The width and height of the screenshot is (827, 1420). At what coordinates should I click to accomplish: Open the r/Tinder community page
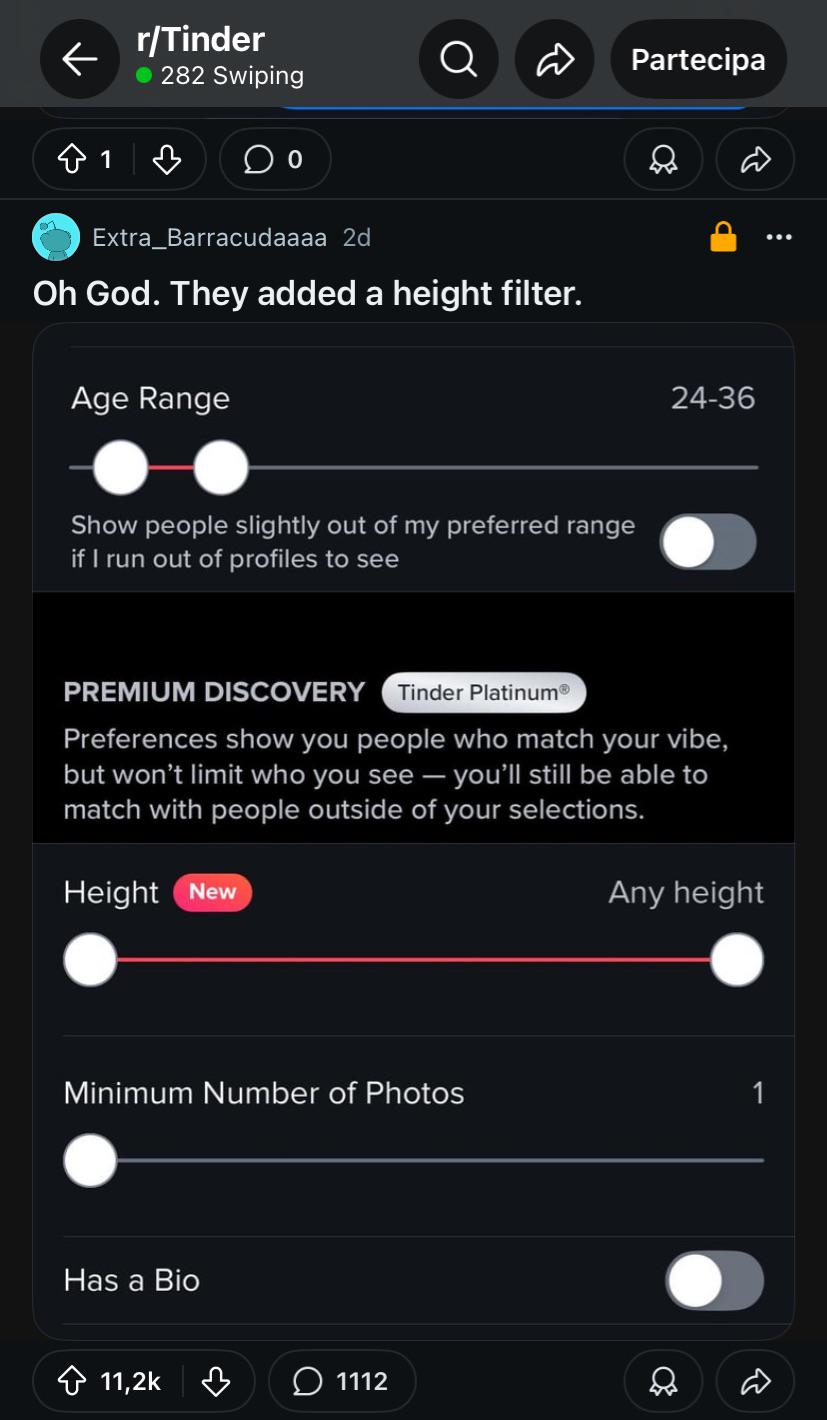pyautogui.click(x=200, y=40)
